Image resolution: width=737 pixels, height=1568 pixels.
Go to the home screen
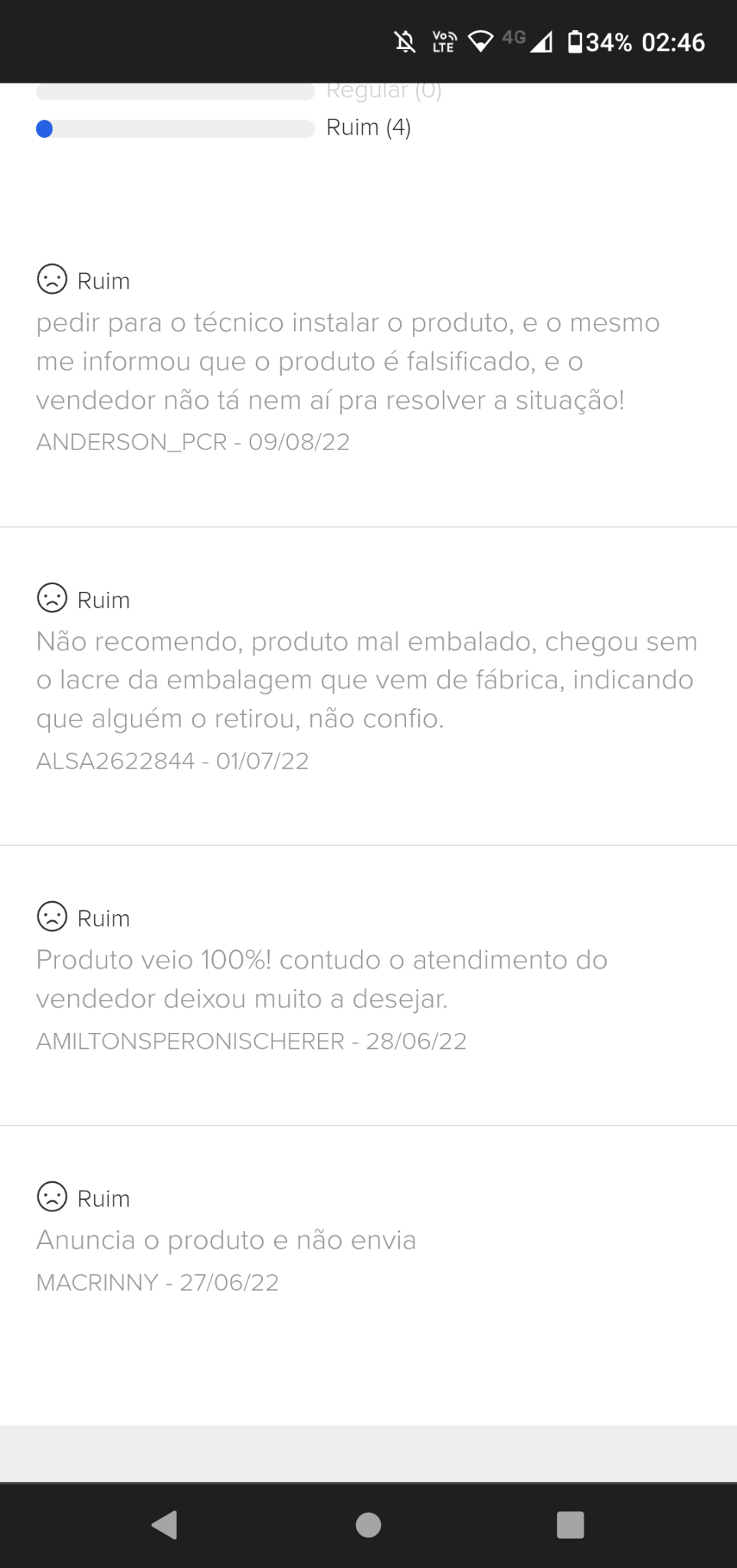(368, 1524)
